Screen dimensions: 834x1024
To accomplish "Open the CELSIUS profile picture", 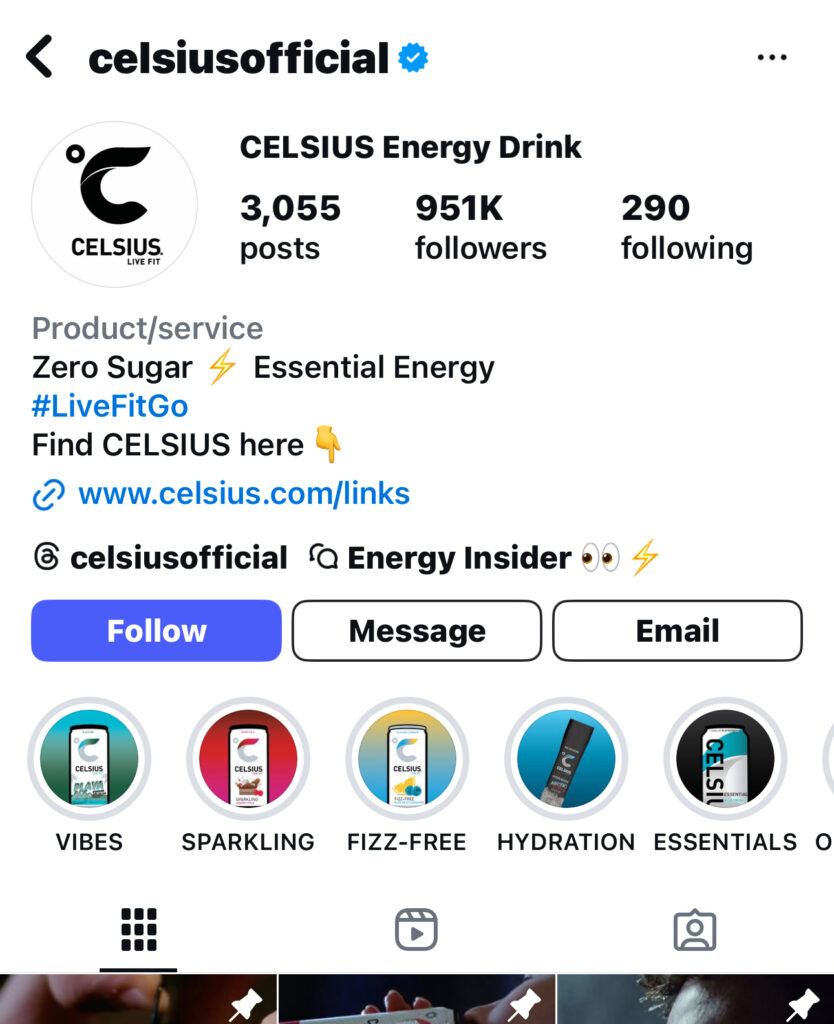I will [114, 204].
